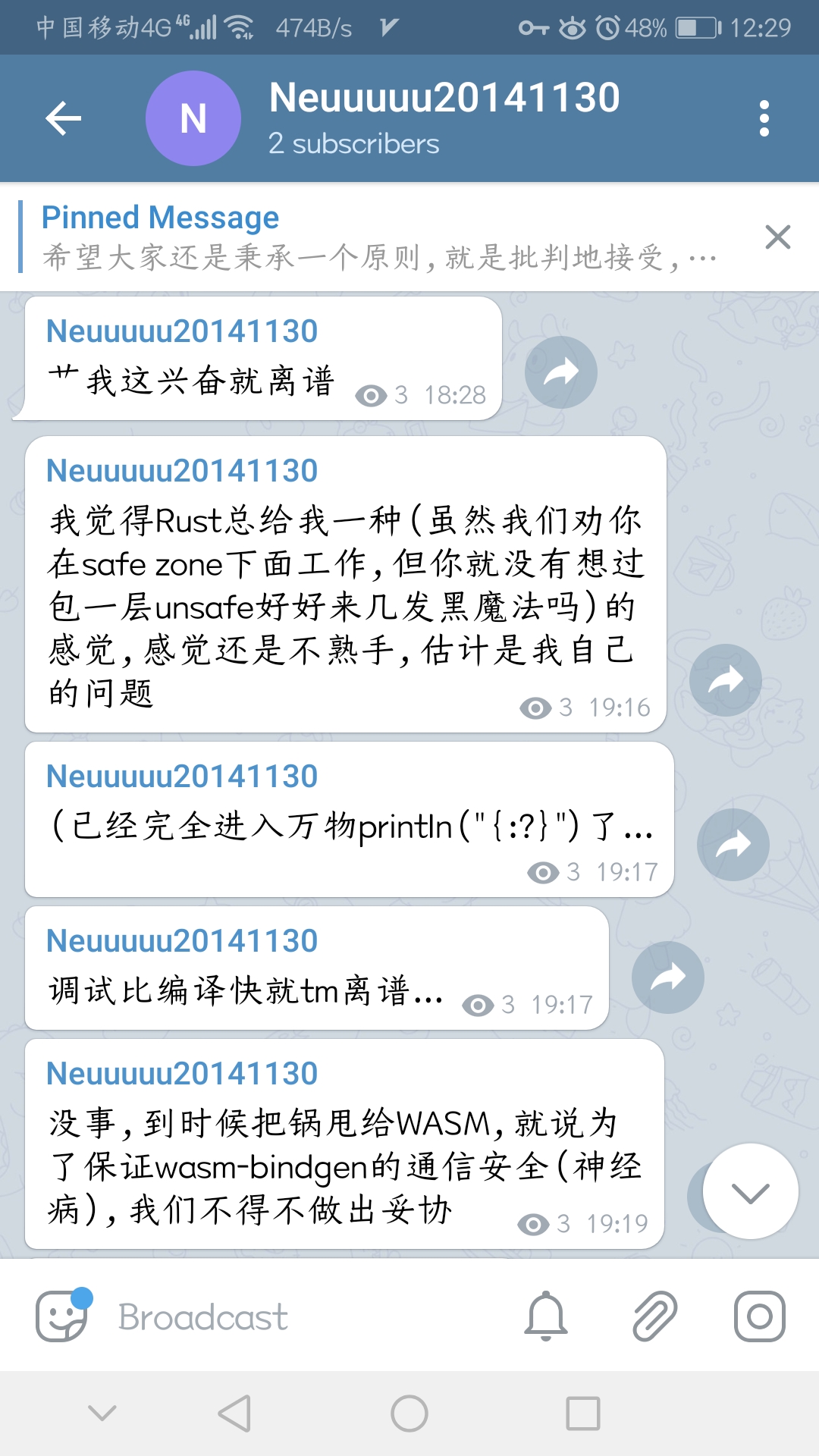The image size is (819, 1456).
Task: Toggle silent broadcast bell
Action: pyautogui.click(x=545, y=1316)
